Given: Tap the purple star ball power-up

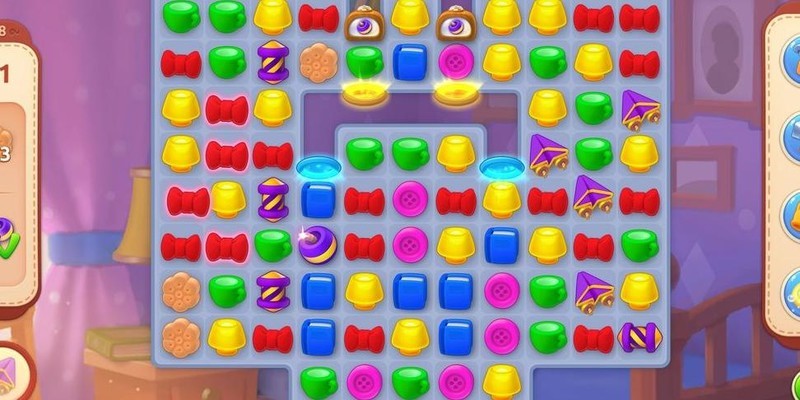Looking at the screenshot, I should coord(318,244).
